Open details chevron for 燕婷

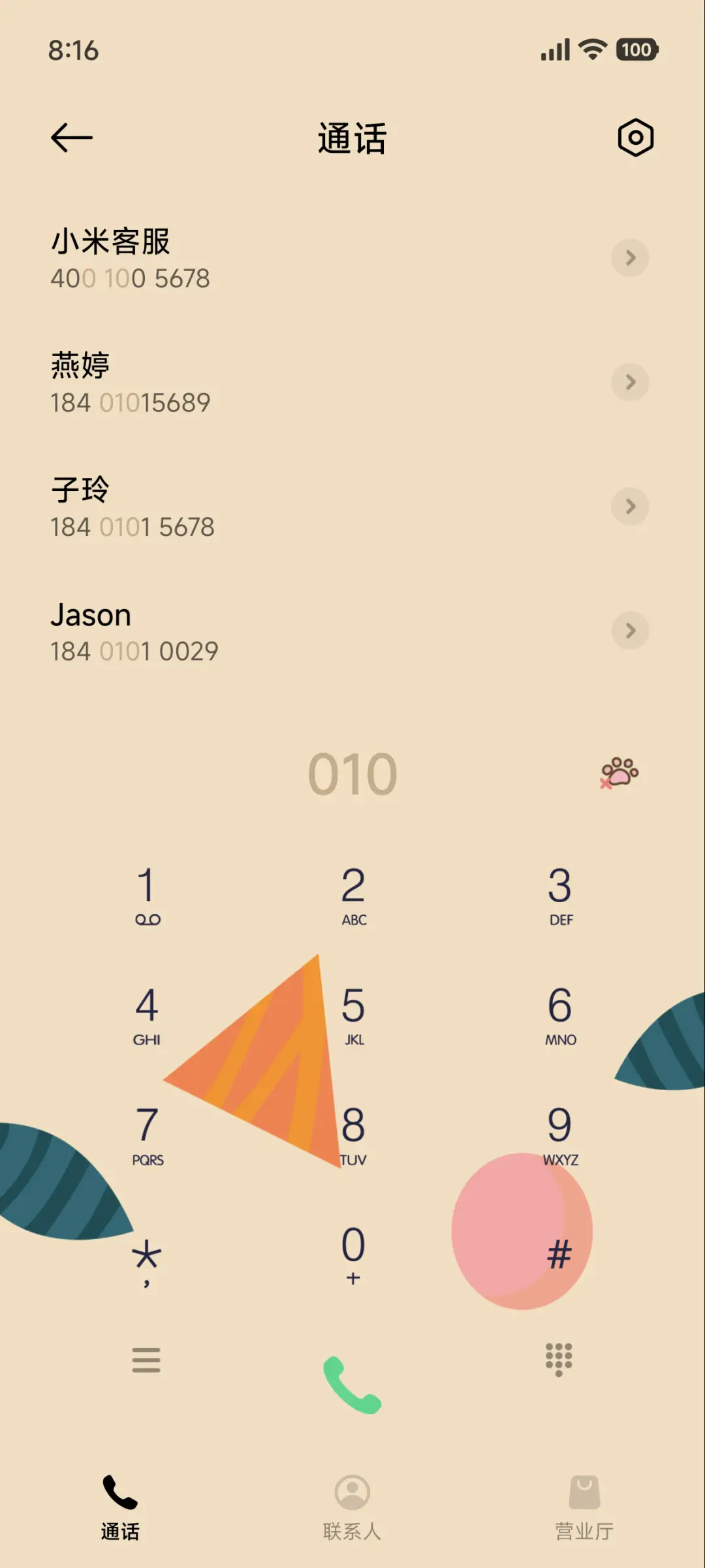click(629, 383)
